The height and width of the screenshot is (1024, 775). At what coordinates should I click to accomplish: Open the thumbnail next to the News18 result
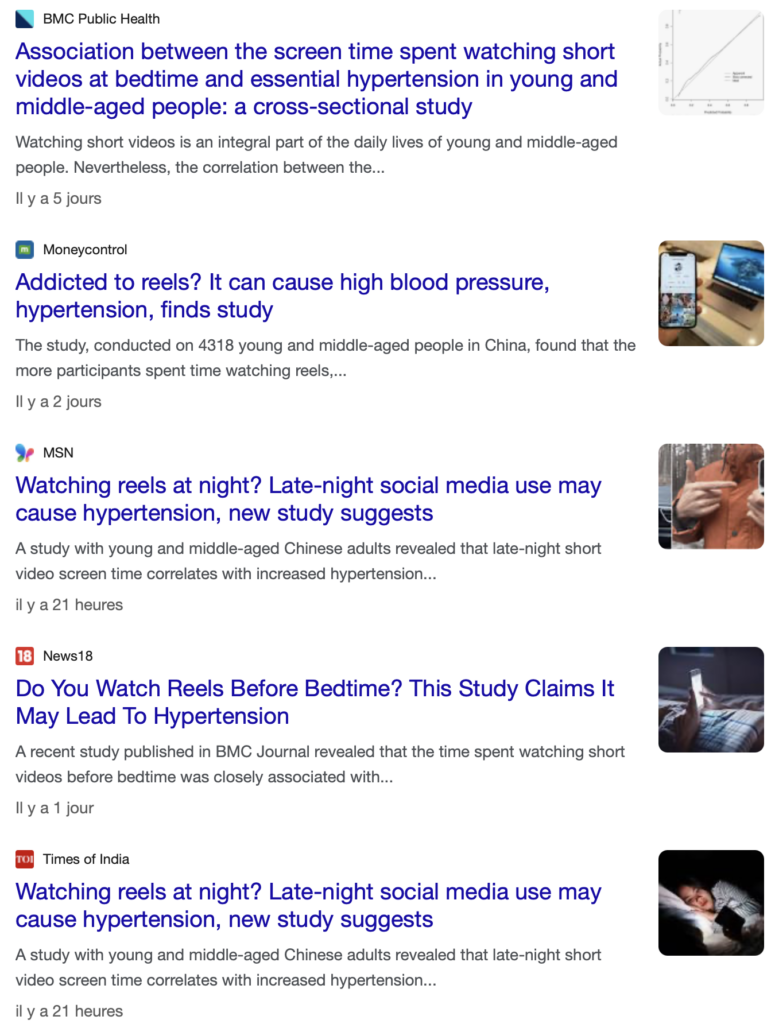[710, 699]
